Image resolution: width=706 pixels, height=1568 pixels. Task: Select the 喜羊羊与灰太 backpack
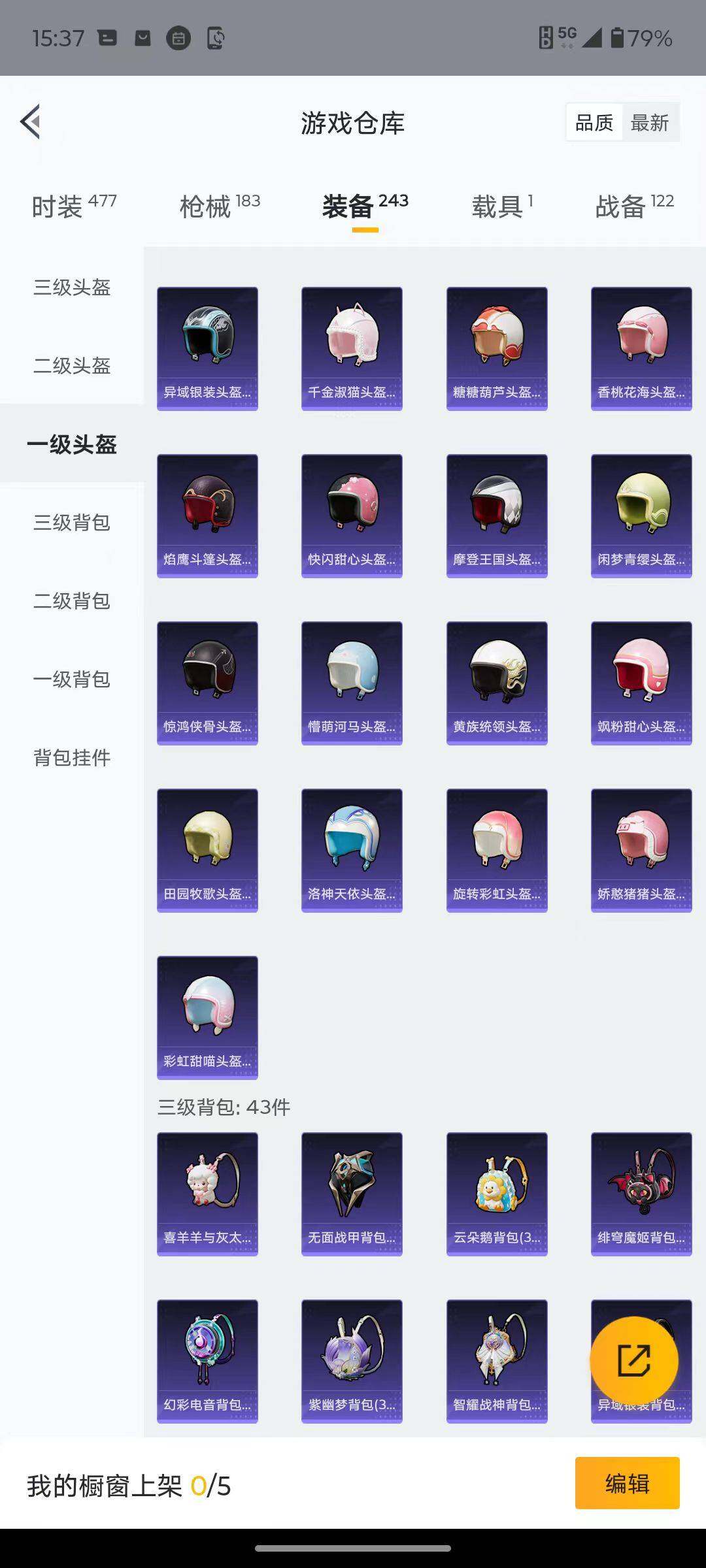pyautogui.click(x=207, y=1193)
